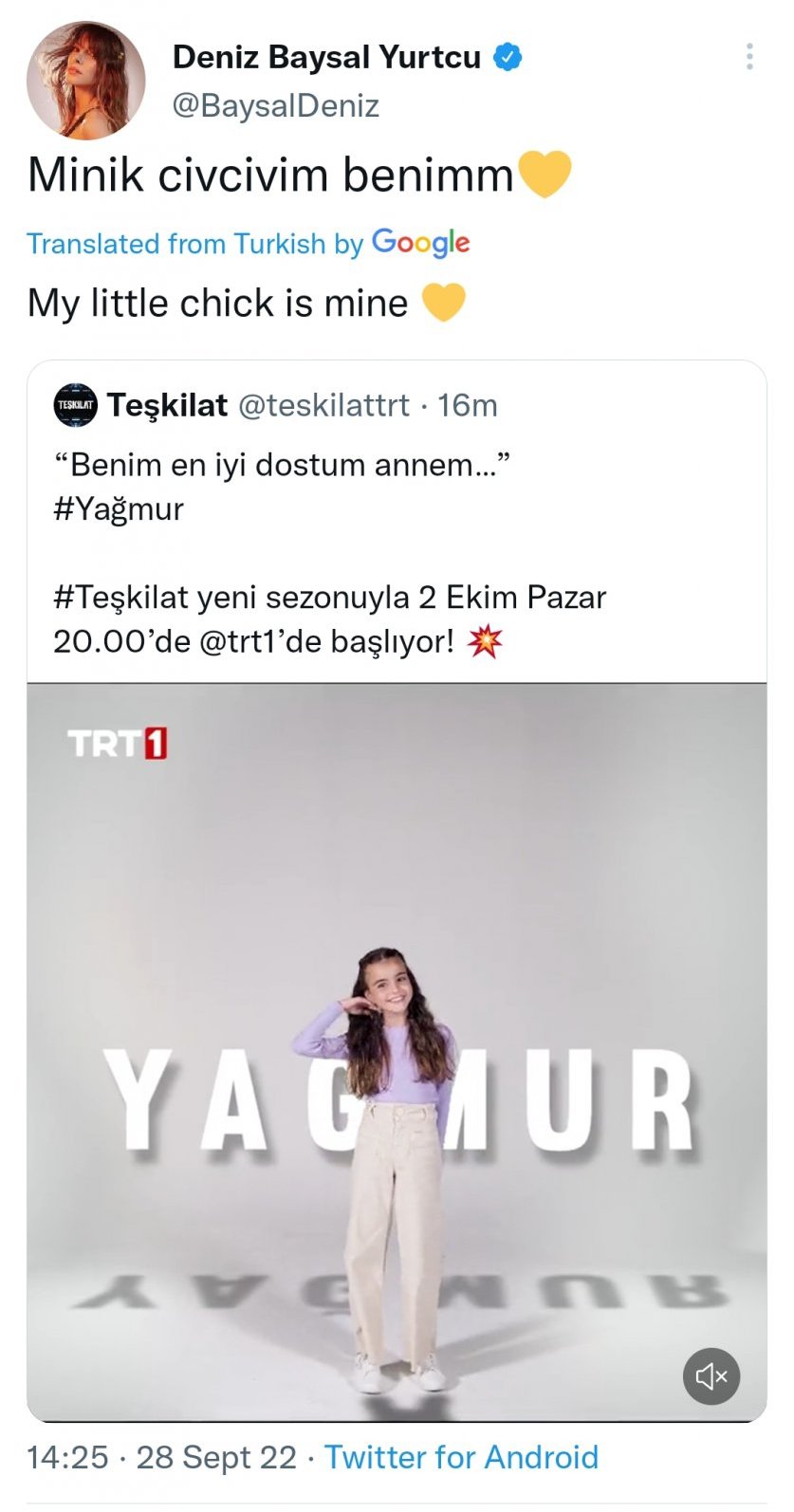
Task: View the @BaysalDeniz profile from the name
Action: [326, 58]
